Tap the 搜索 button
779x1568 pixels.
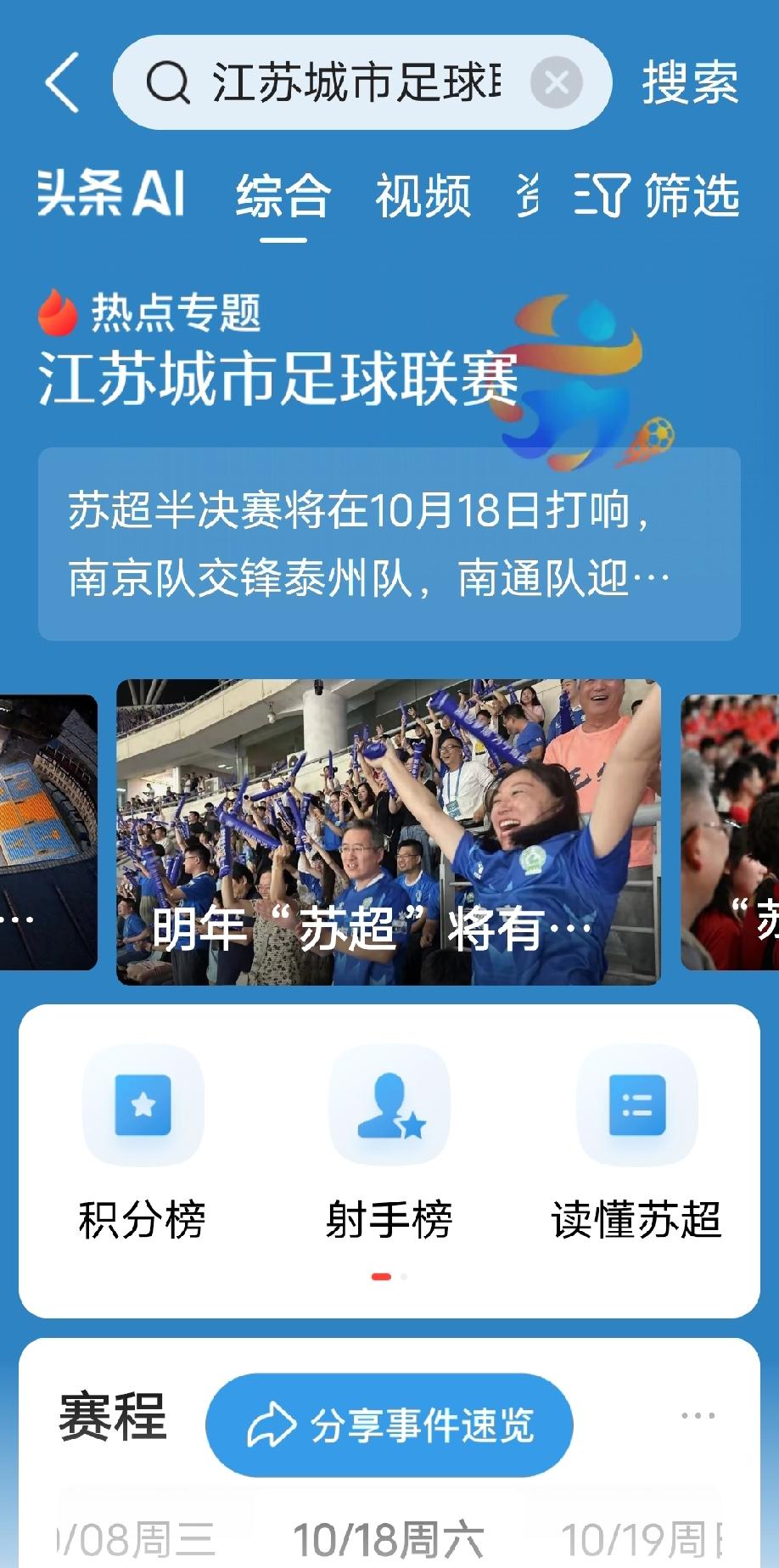pos(689,82)
